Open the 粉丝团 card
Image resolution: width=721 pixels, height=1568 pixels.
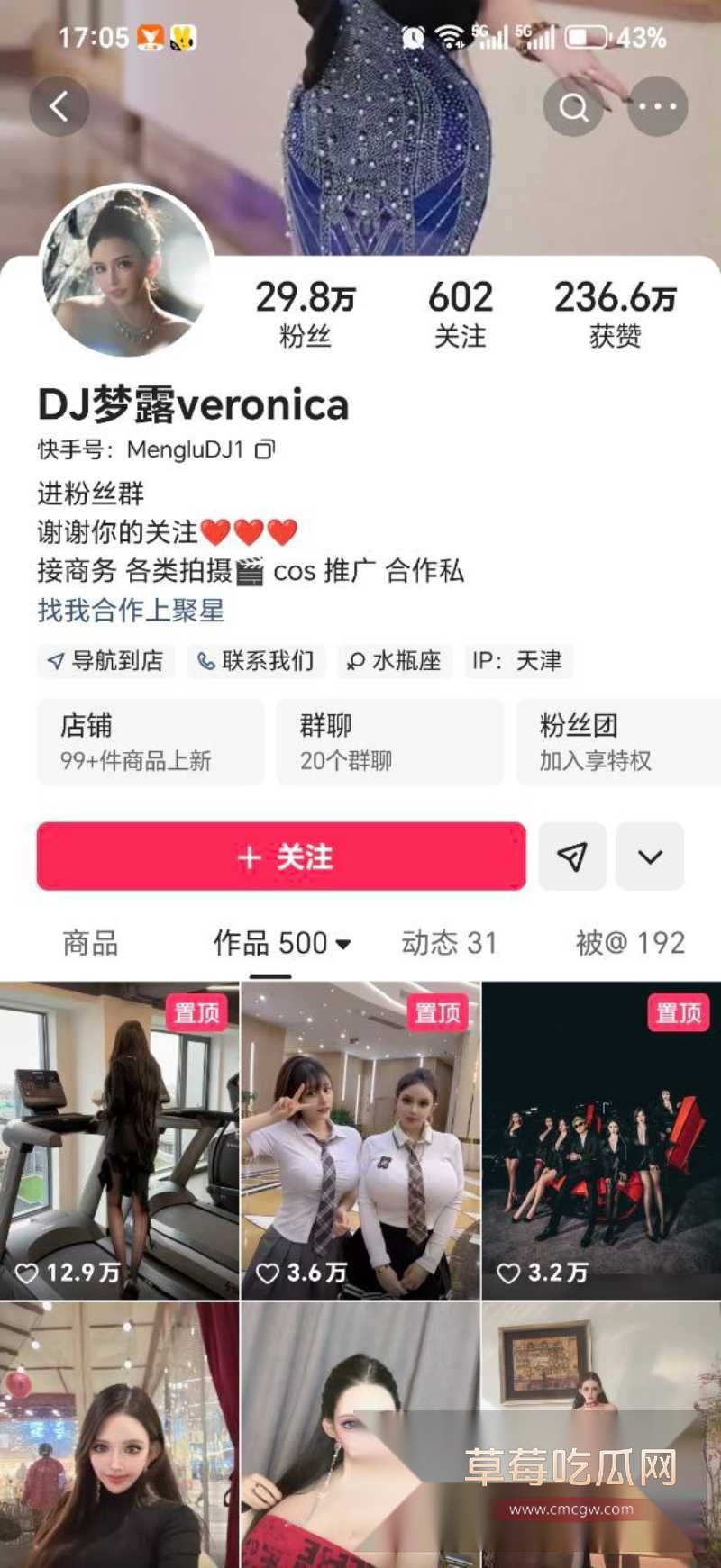[x=616, y=742]
